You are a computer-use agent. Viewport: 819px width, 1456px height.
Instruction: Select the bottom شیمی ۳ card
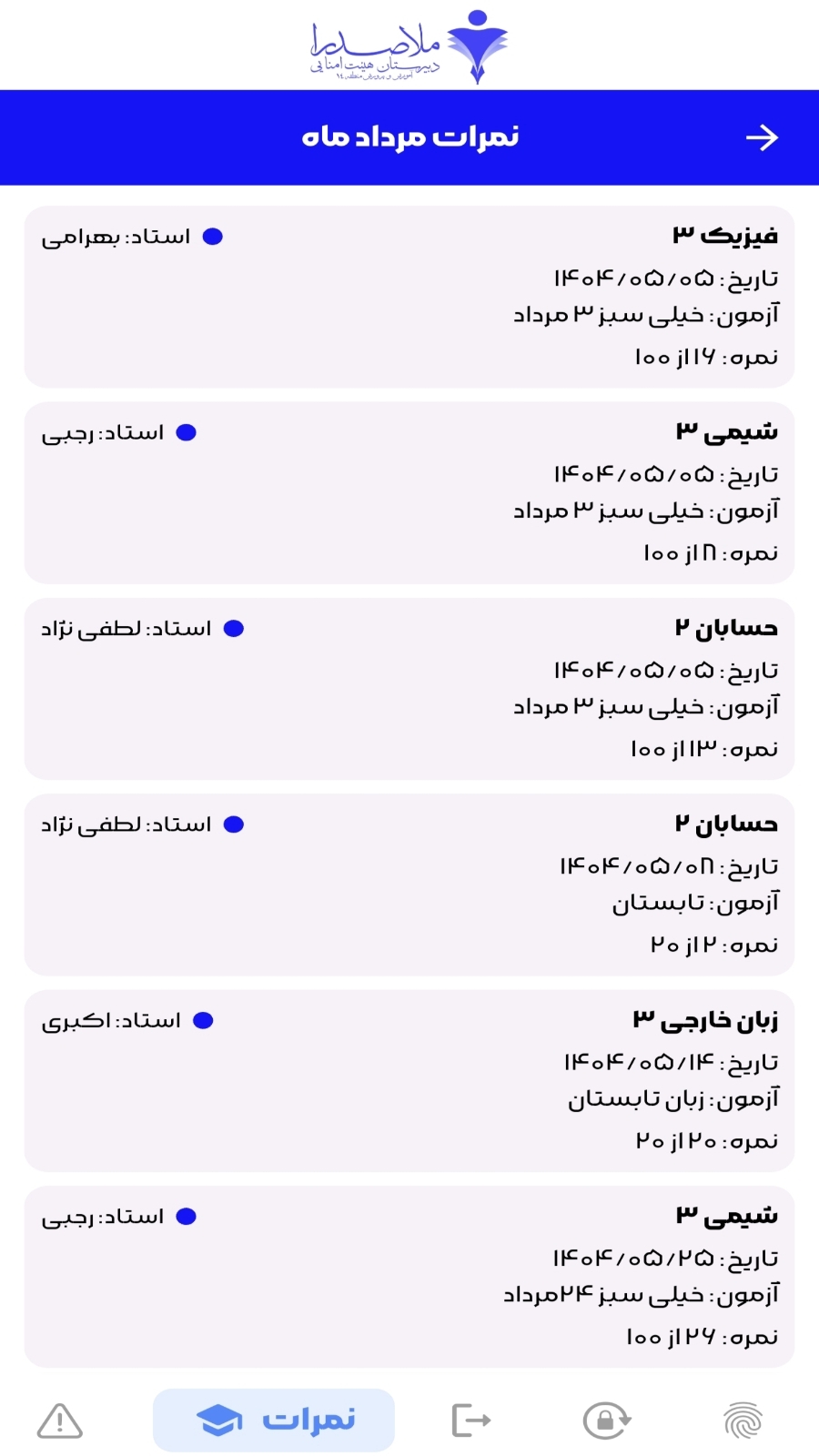pyautogui.click(x=409, y=1274)
